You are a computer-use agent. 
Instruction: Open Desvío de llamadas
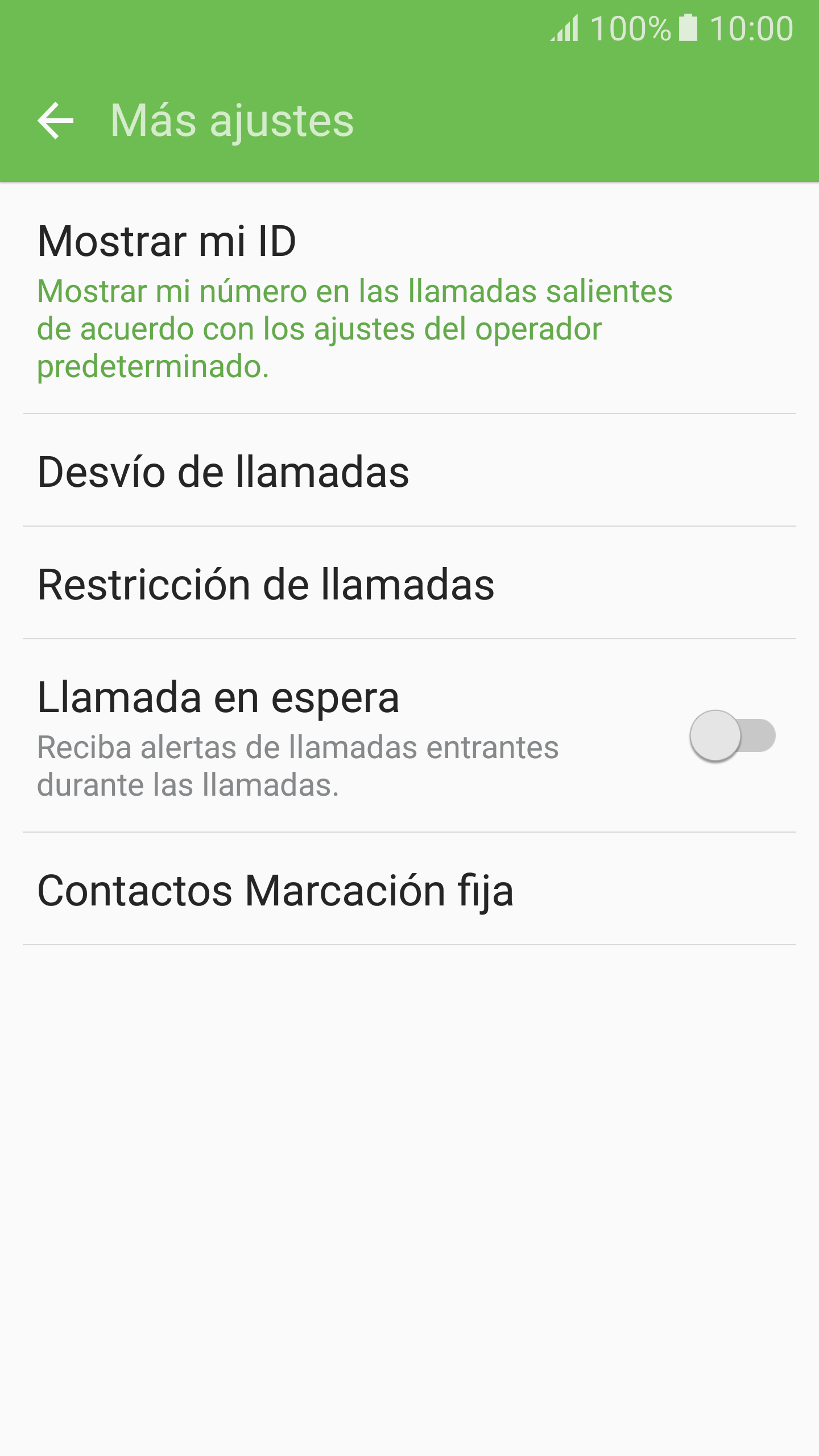tap(409, 470)
